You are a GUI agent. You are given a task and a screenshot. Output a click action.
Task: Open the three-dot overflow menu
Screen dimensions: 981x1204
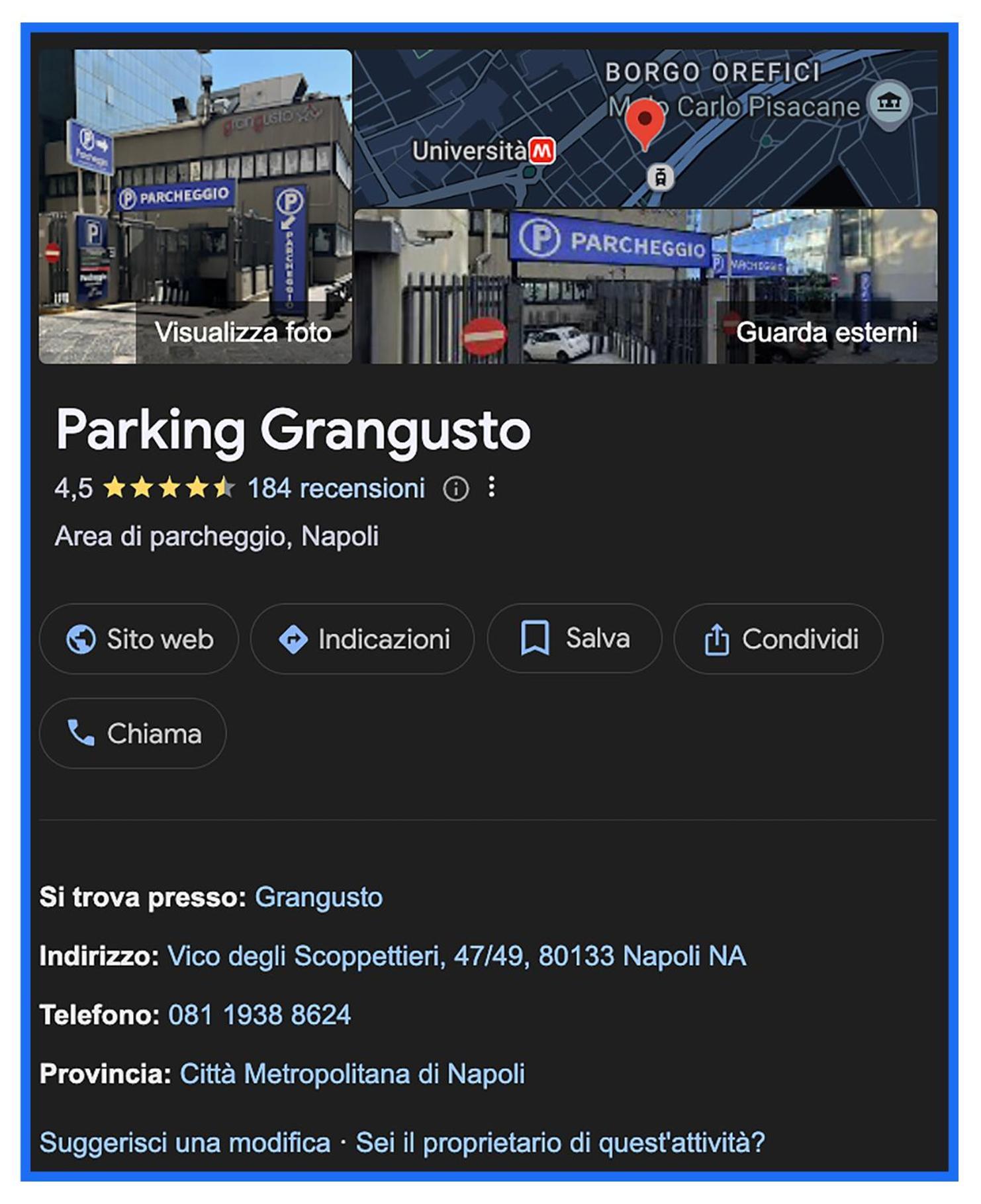(491, 487)
